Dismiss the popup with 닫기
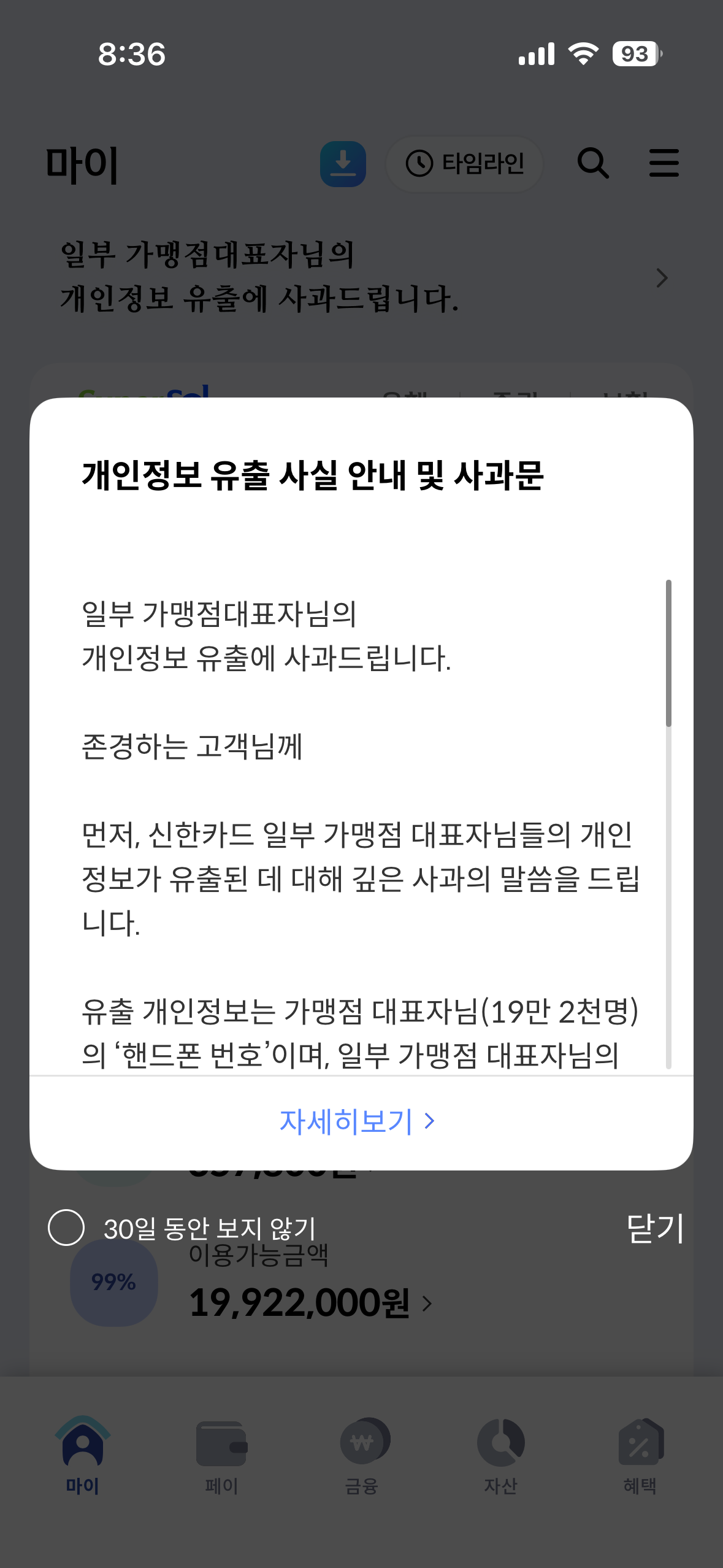The image size is (723, 1568). [x=654, y=1228]
